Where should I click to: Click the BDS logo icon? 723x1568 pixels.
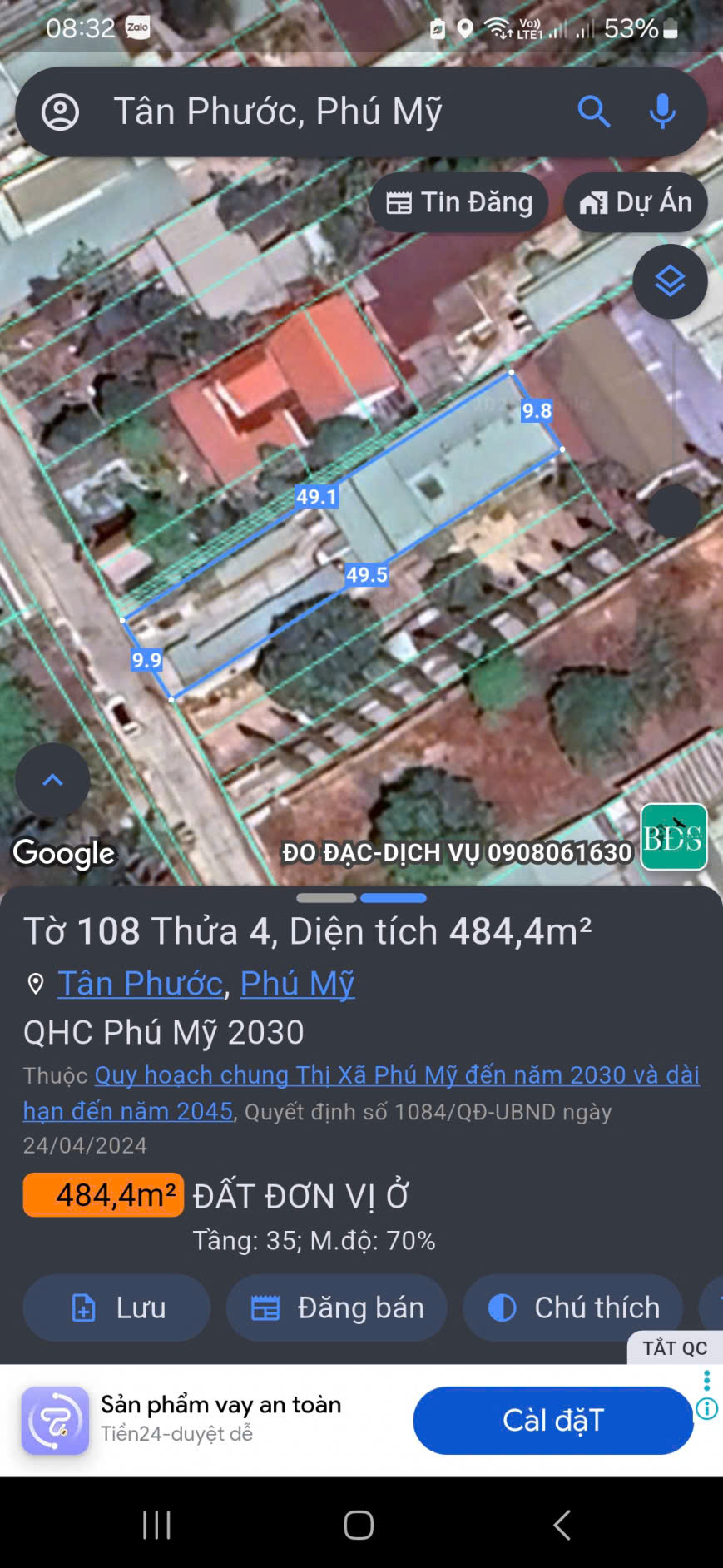coord(674,838)
